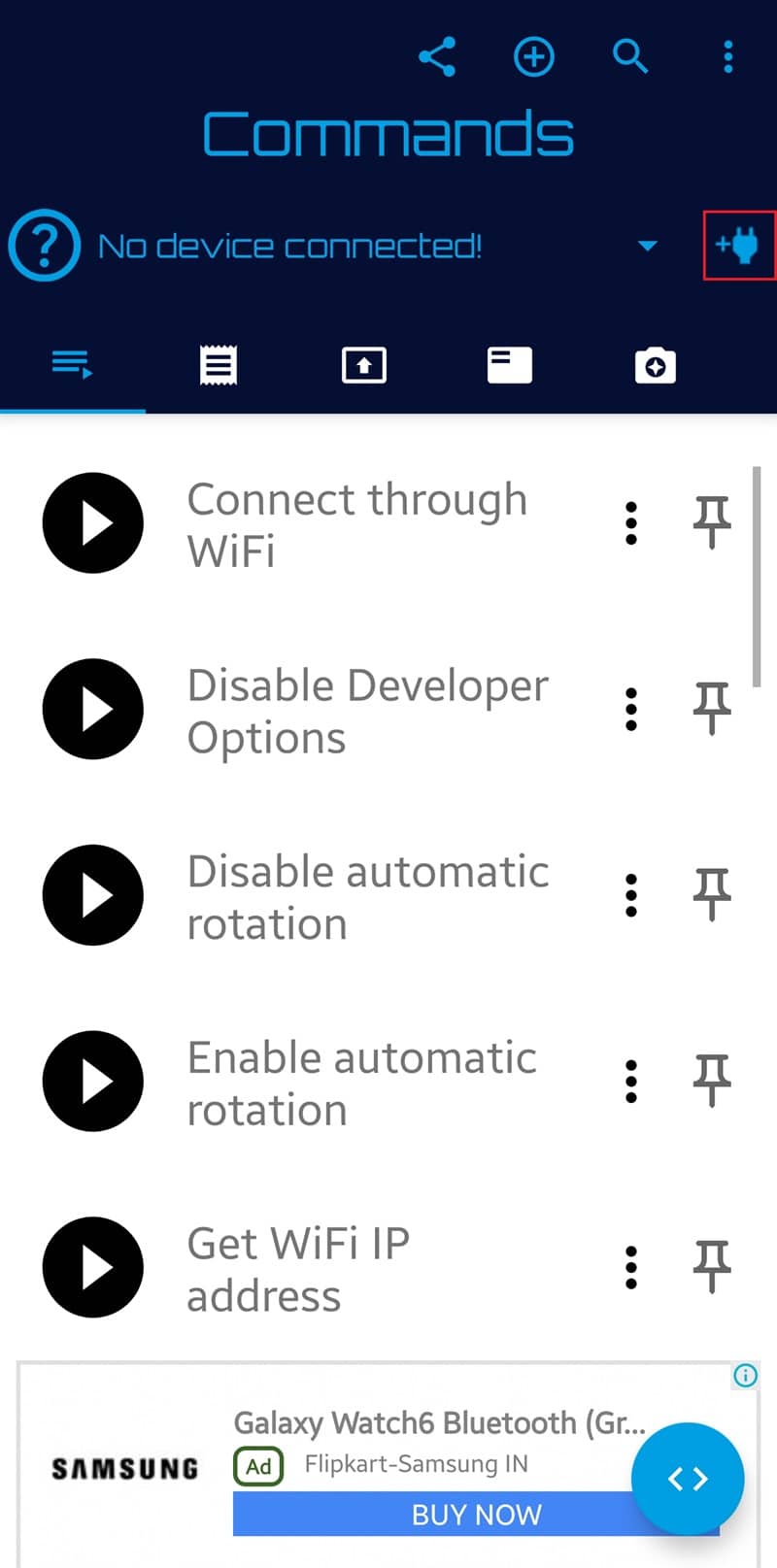Image resolution: width=777 pixels, height=1568 pixels.
Task: Tap the share icon in the top bar
Action: (437, 57)
